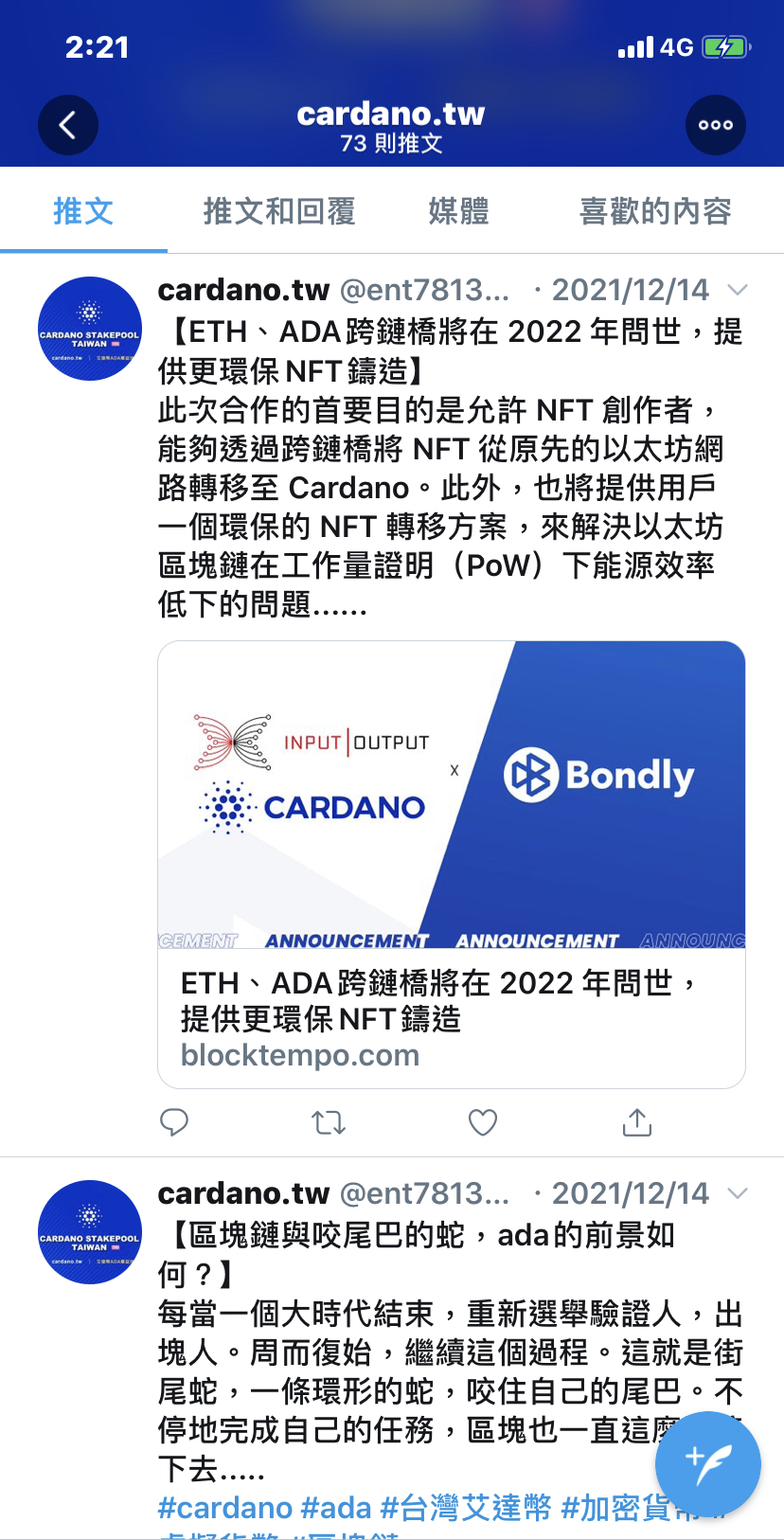Open the #ada hashtag

click(336, 1508)
